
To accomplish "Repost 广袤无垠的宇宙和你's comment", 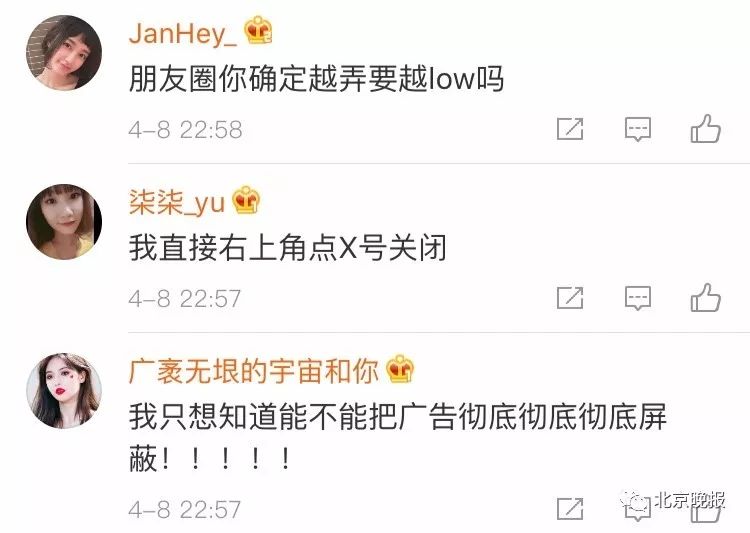I will (x=570, y=507).
